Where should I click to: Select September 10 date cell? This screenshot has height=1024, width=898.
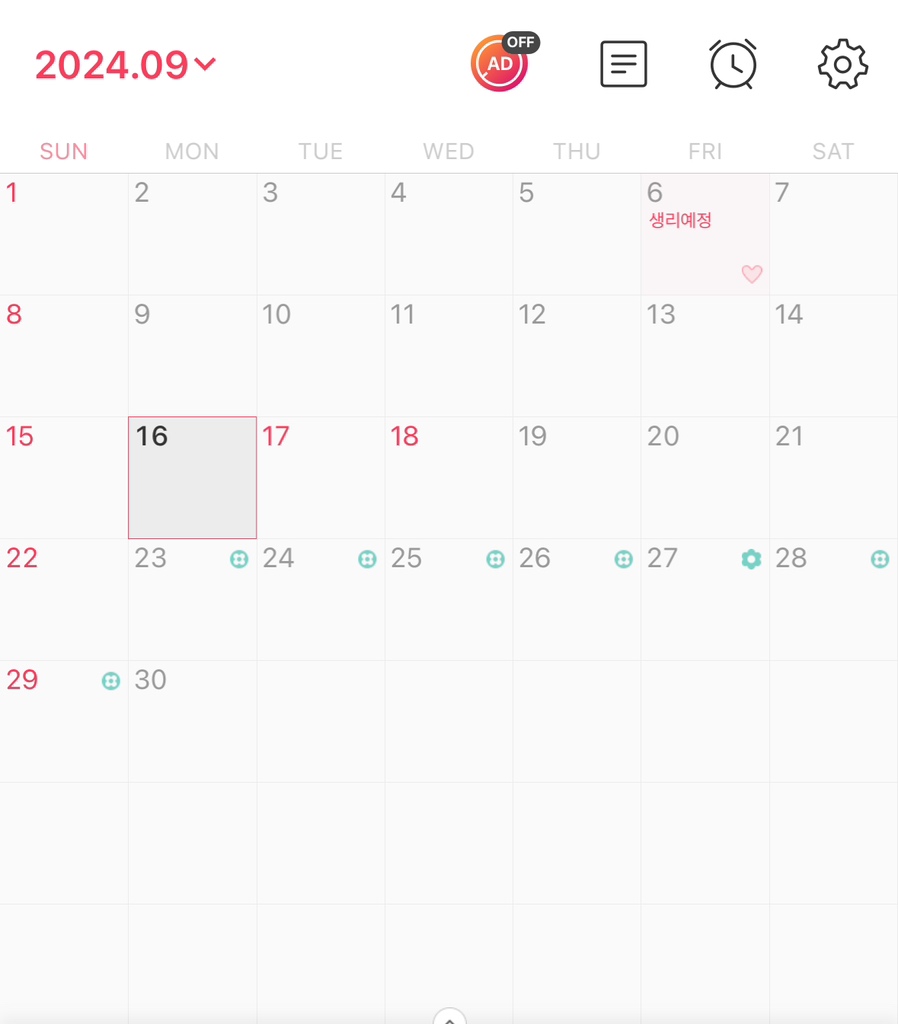click(x=320, y=356)
